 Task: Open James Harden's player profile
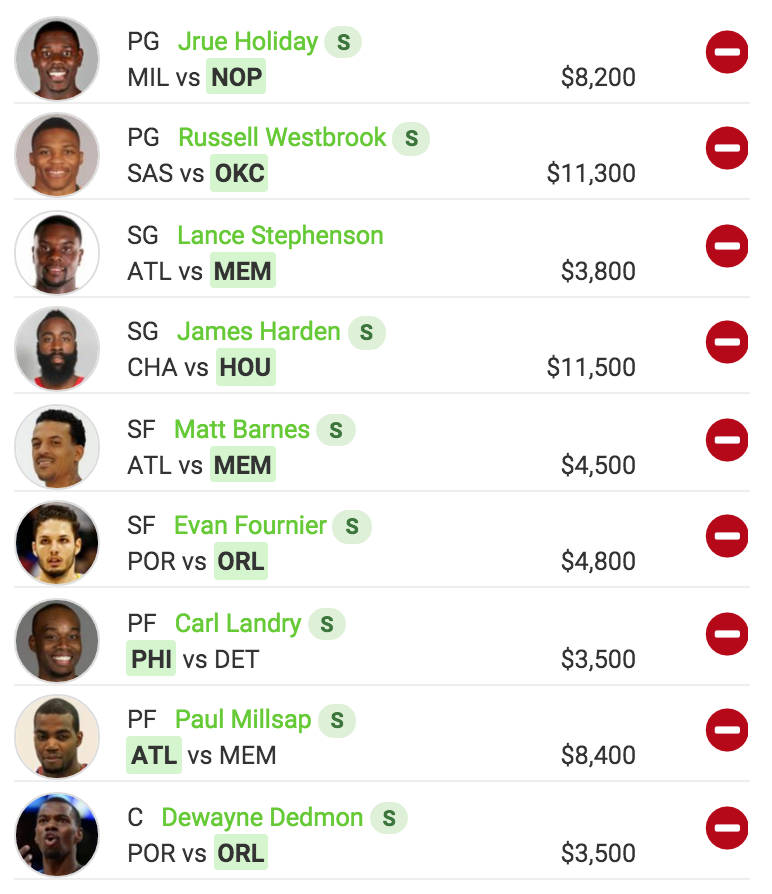(x=258, y=332)
